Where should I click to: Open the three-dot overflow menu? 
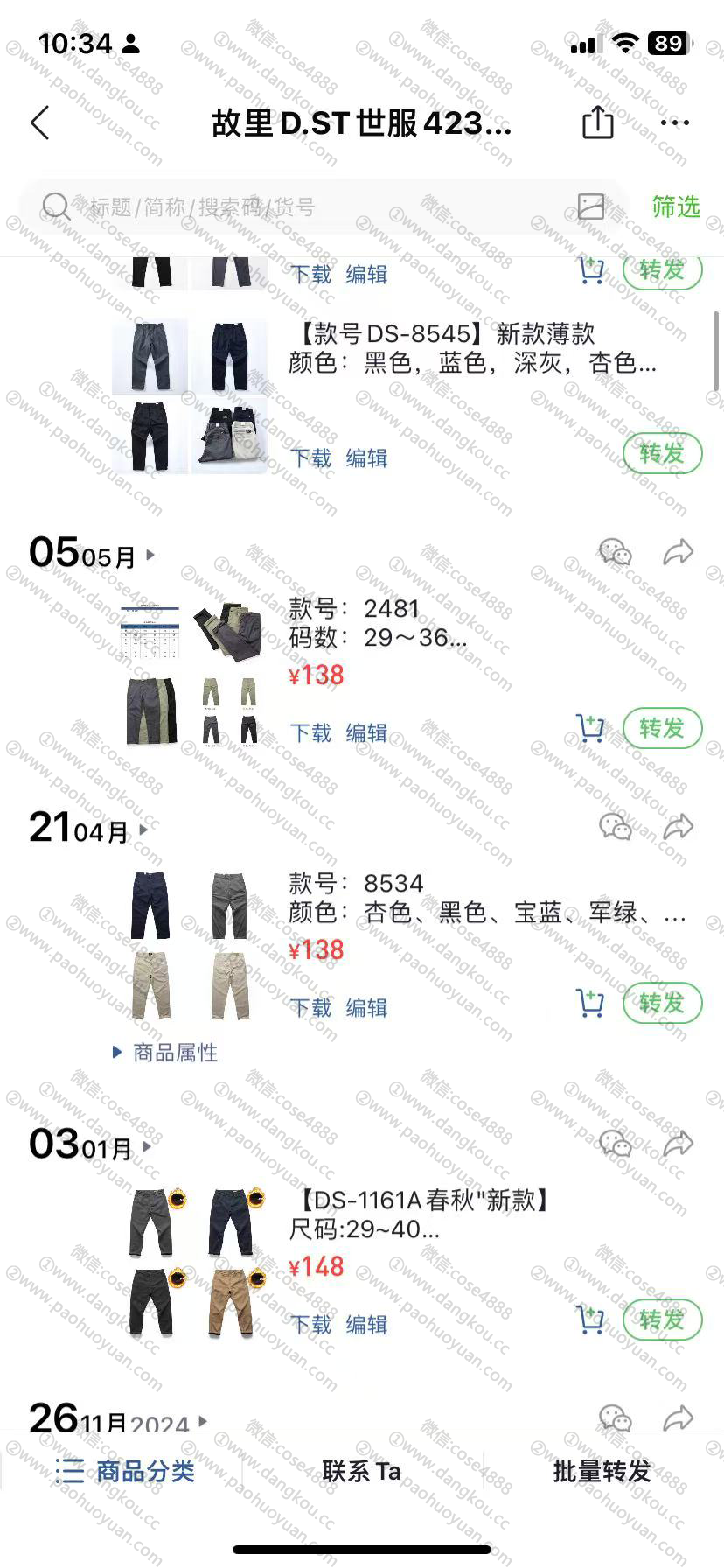[675, 122]
